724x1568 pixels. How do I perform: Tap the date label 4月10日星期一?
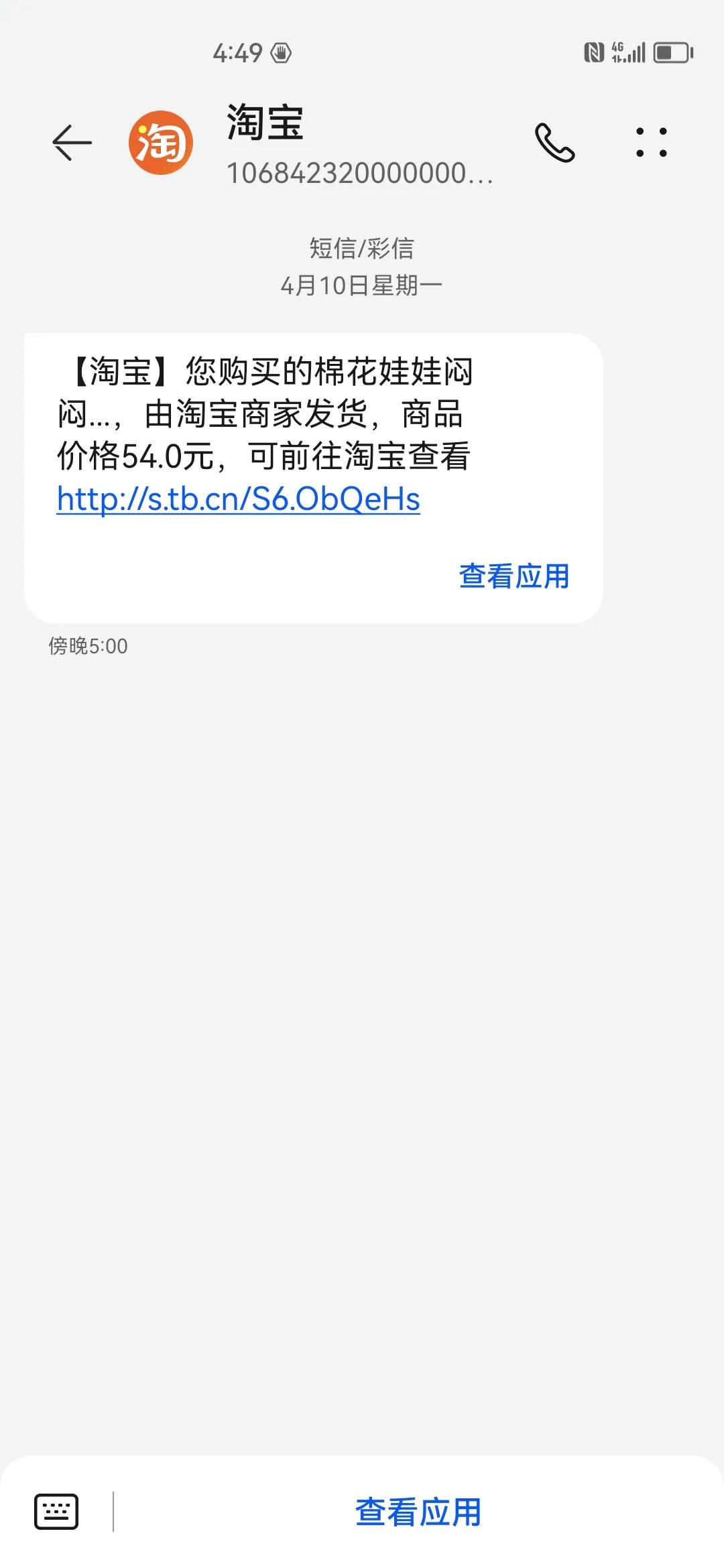coord(362,287)
